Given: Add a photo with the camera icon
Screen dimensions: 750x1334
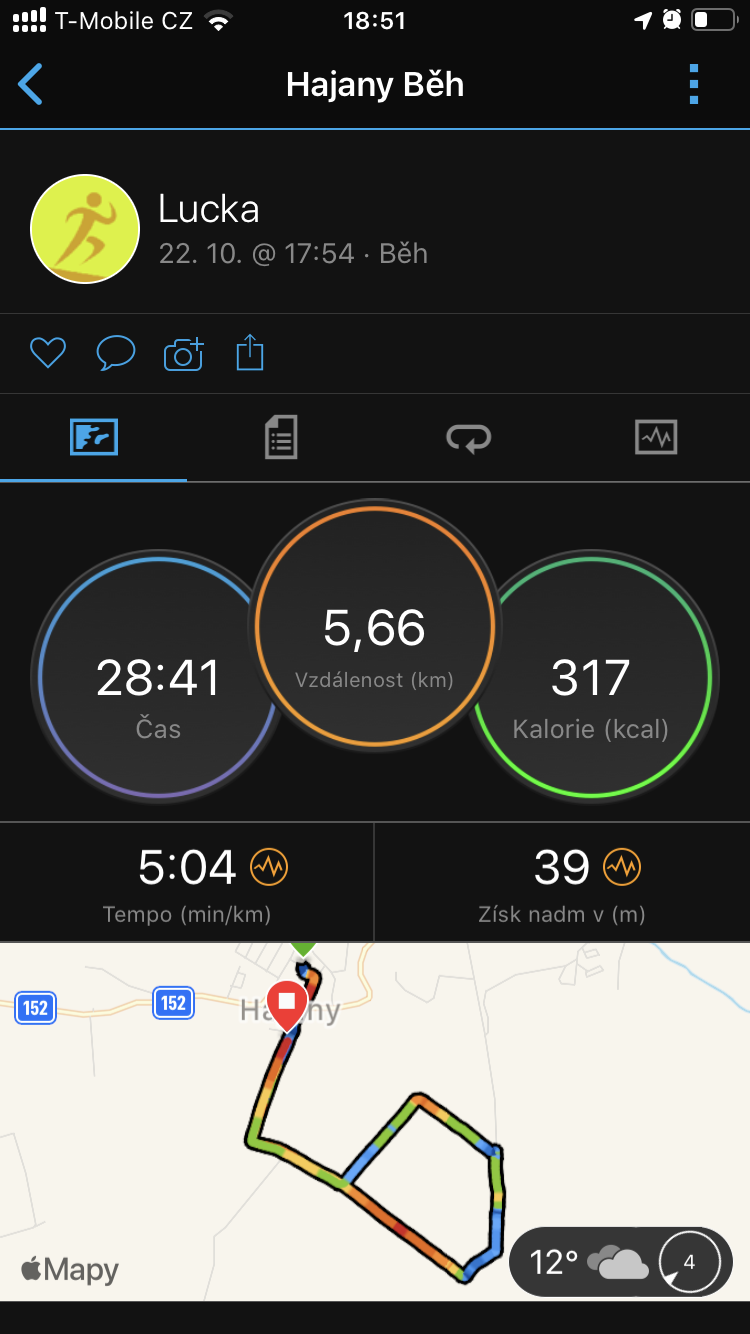Looking at the screenshot, I should point(183,354).
